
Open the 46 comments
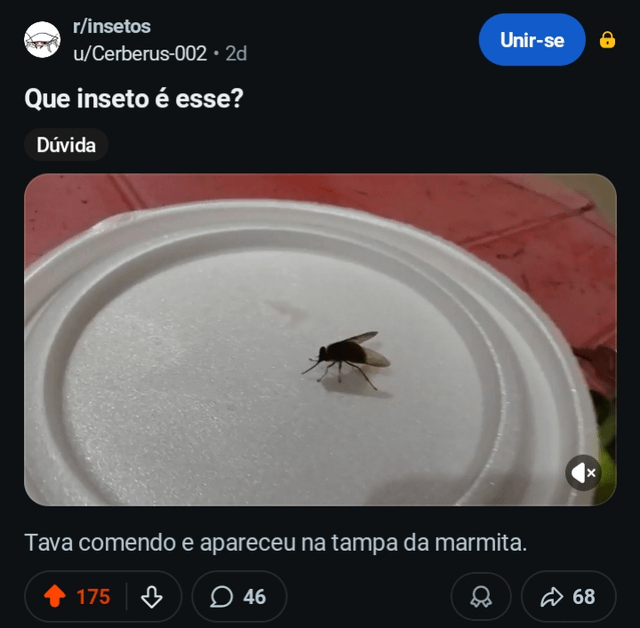(239, 597)
